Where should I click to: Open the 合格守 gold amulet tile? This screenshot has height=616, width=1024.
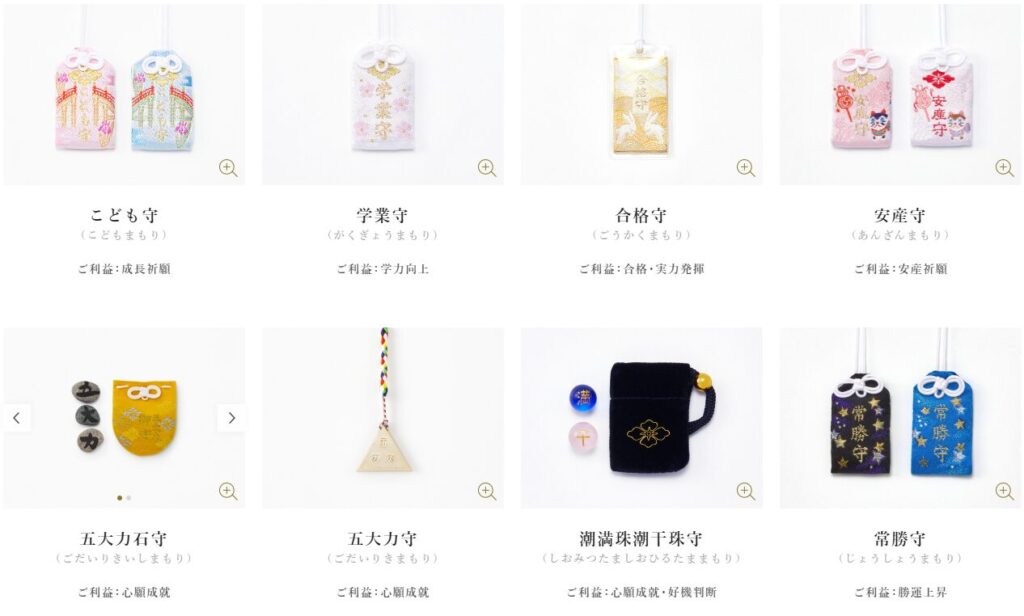click(x=640, y=95)
